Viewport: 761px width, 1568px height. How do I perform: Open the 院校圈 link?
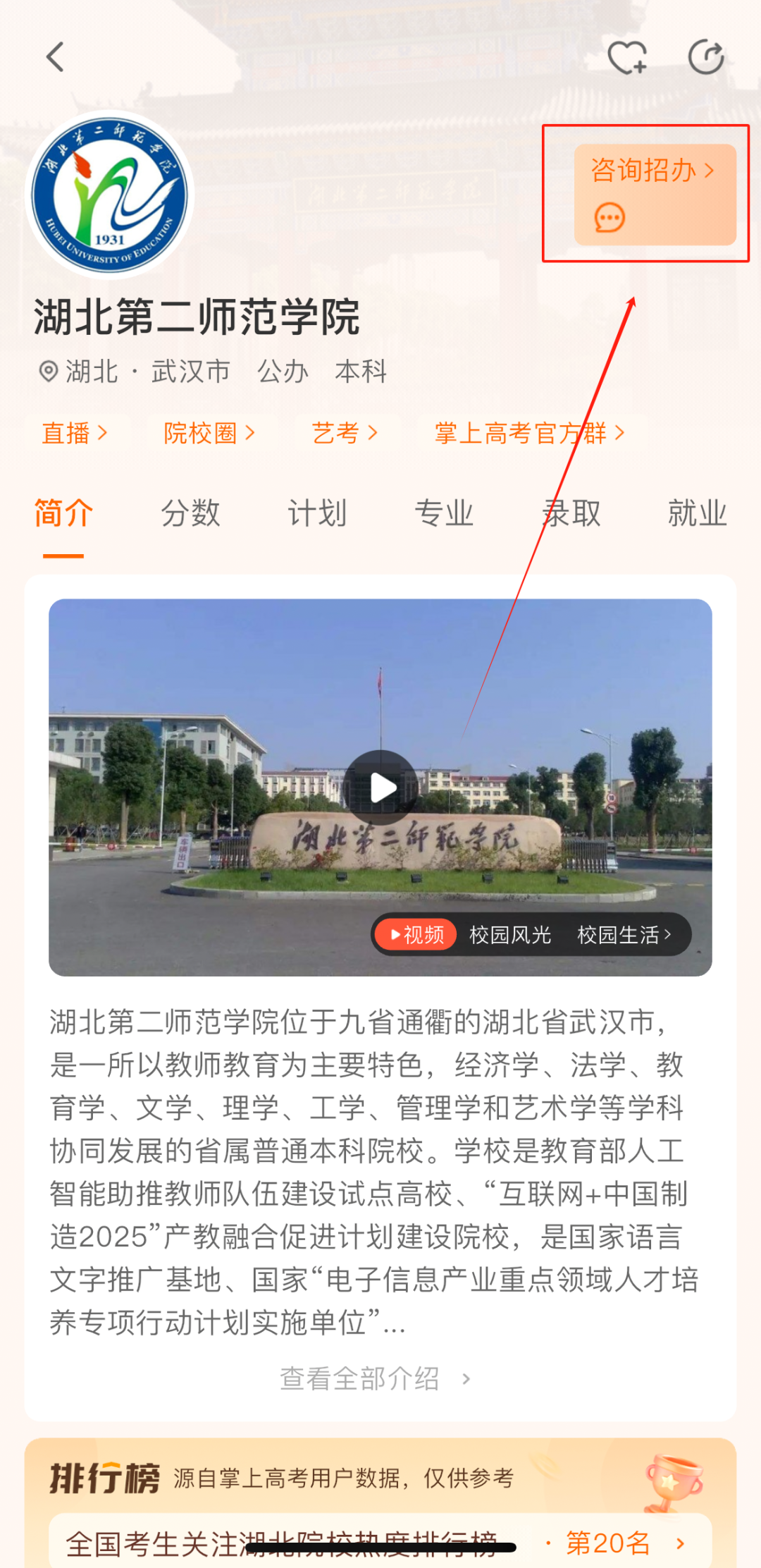209,433
